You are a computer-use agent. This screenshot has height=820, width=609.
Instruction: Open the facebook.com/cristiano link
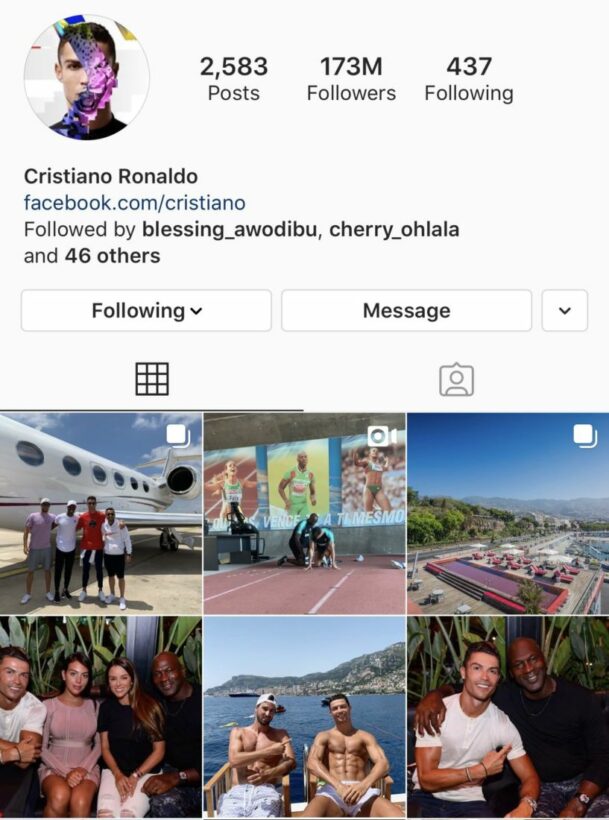pos(134,202)
